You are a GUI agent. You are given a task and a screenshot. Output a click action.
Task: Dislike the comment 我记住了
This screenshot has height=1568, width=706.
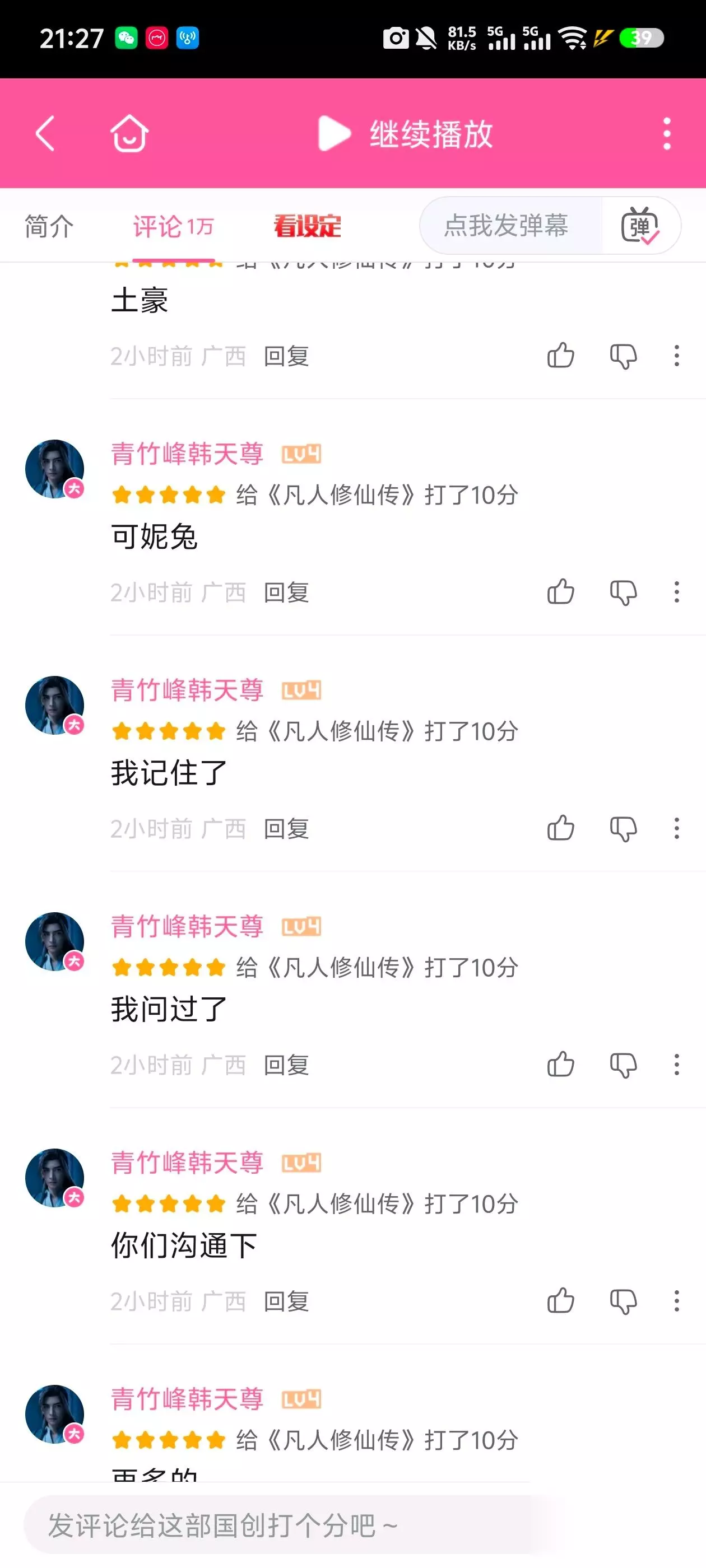pos(623,828)
